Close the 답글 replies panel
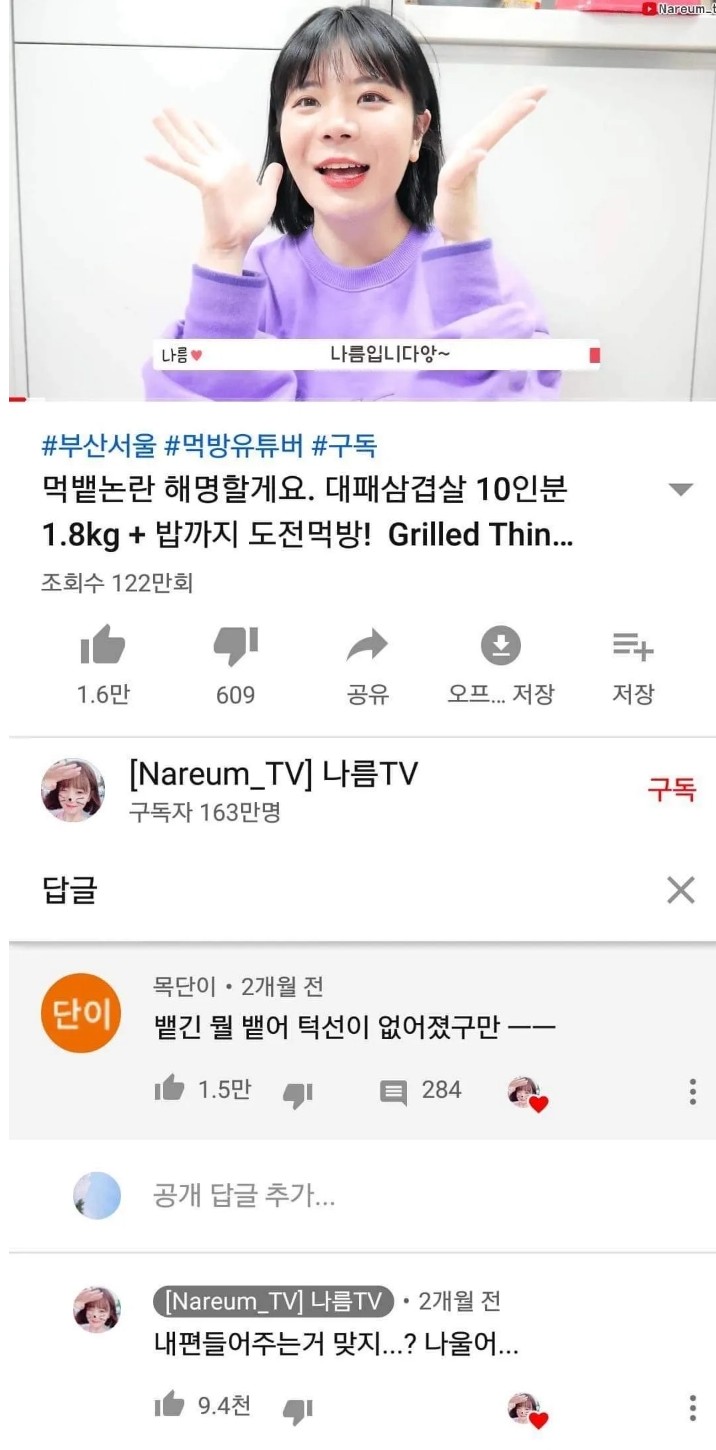This screenshot has height=1450, width=716. pos(680,889)
